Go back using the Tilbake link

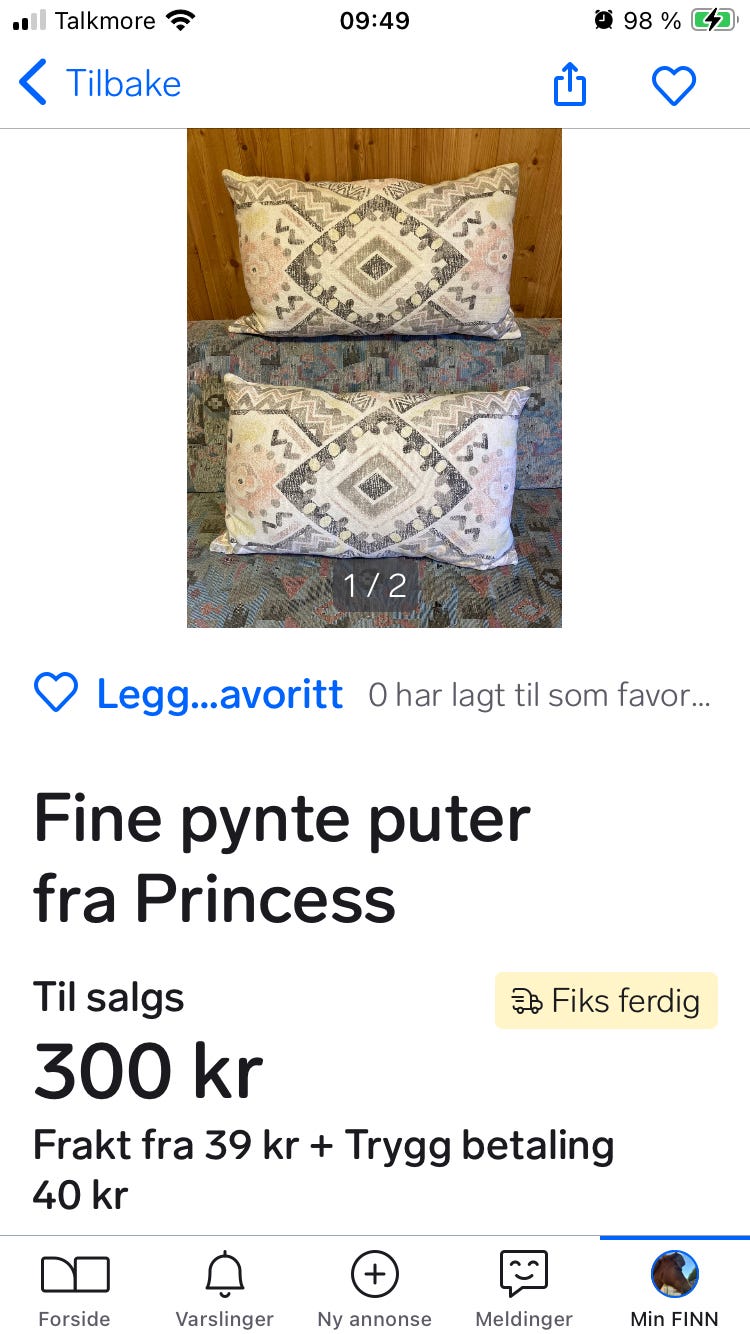point(122,84)
